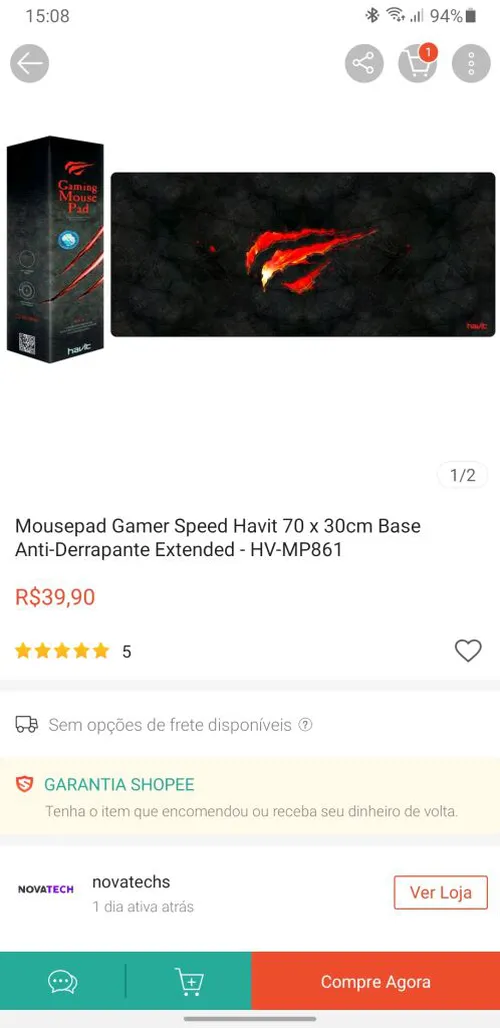Tap the shipping options help icon
This screenshot has height=1028, width=500.
305,725
